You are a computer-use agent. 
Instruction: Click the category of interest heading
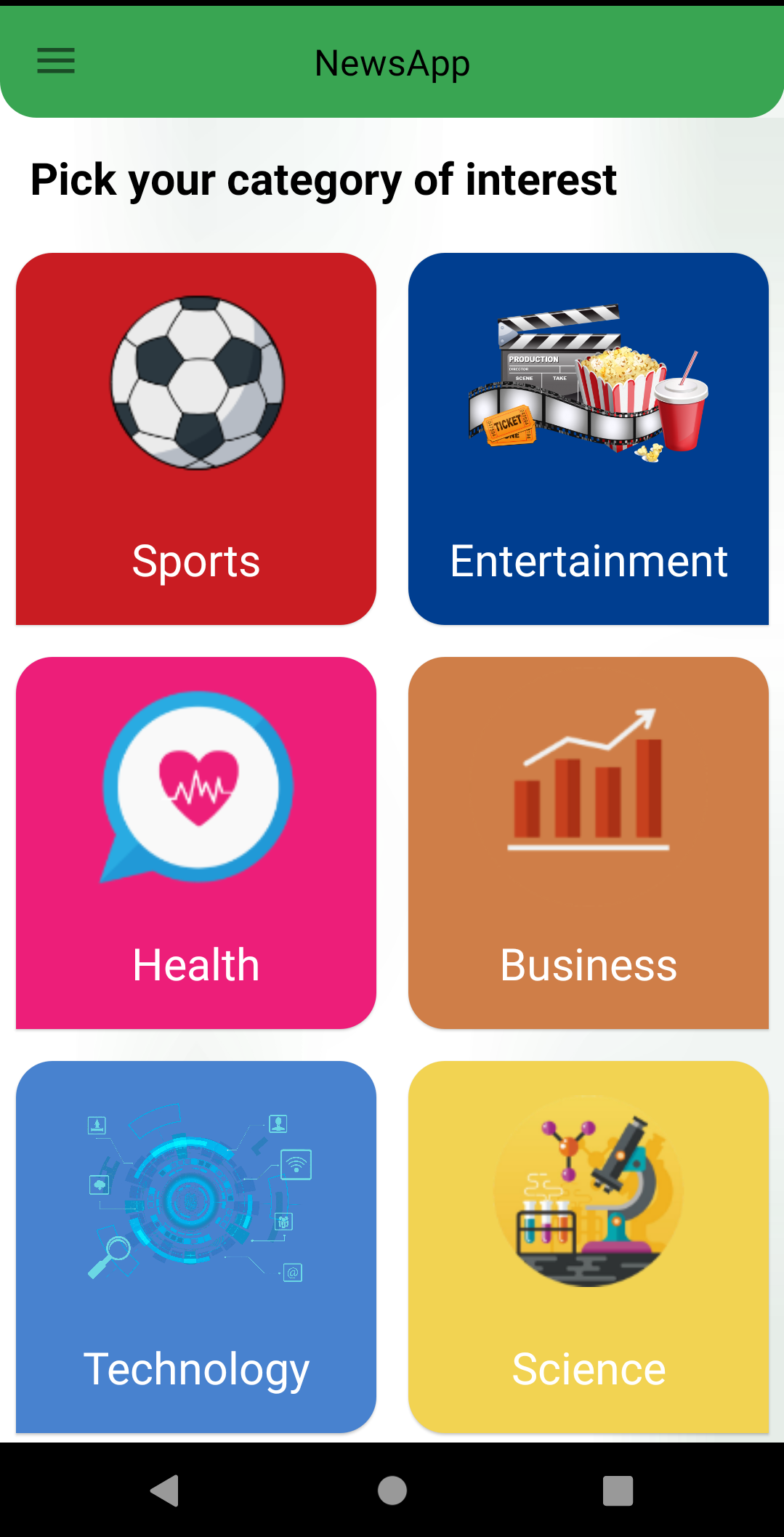(323, 179)
